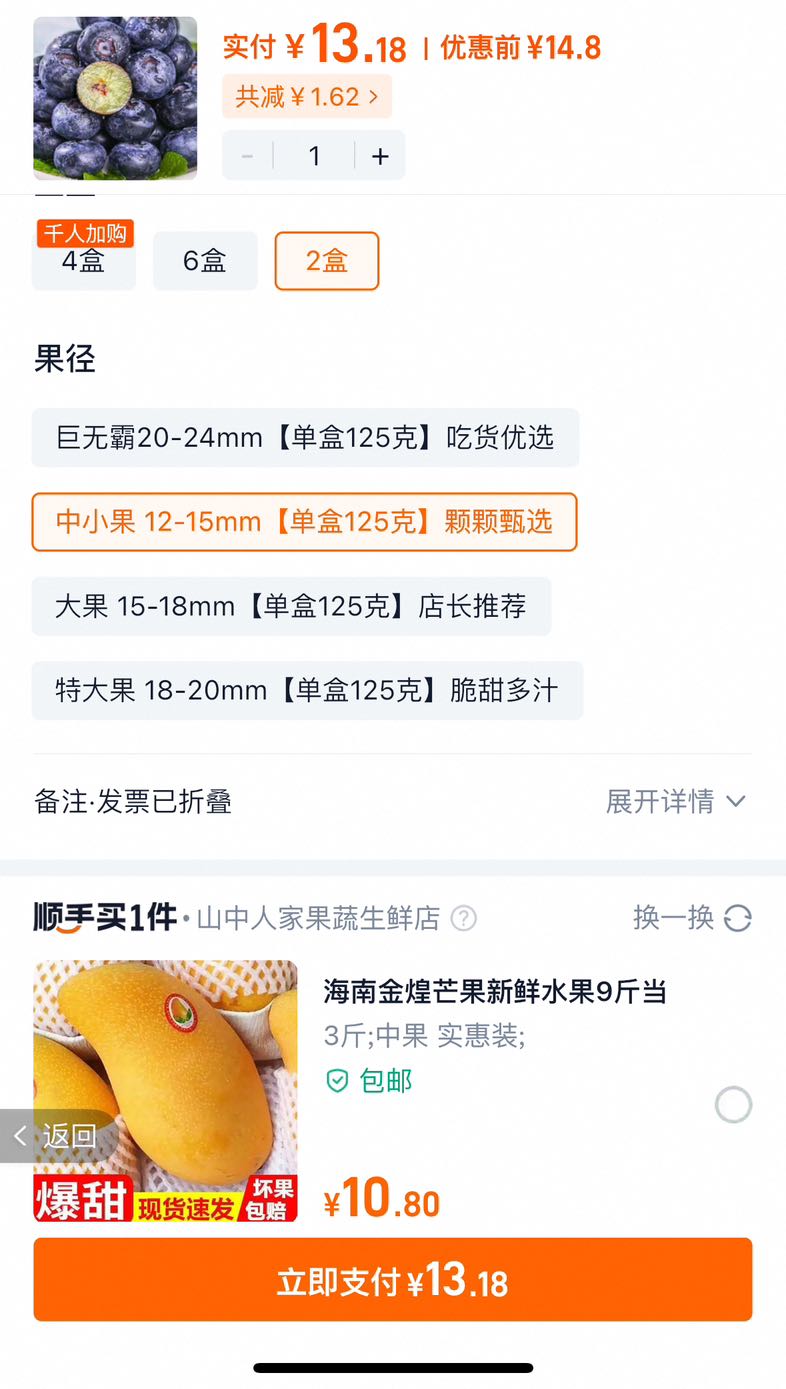Choose the 6盒 pack option
The image size is (786, 1389).
click(205, 261)
